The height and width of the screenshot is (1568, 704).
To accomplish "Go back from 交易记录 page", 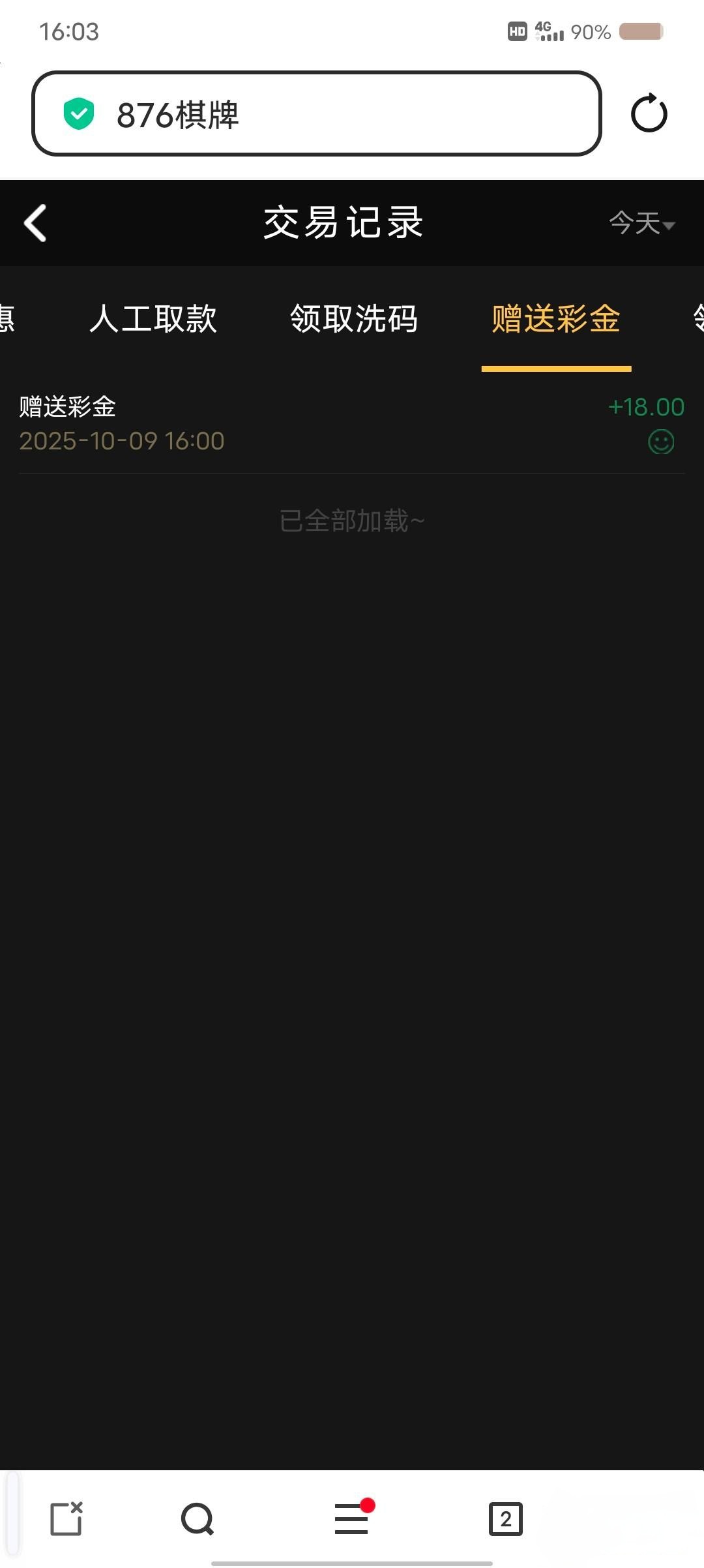I will (35, 223).
